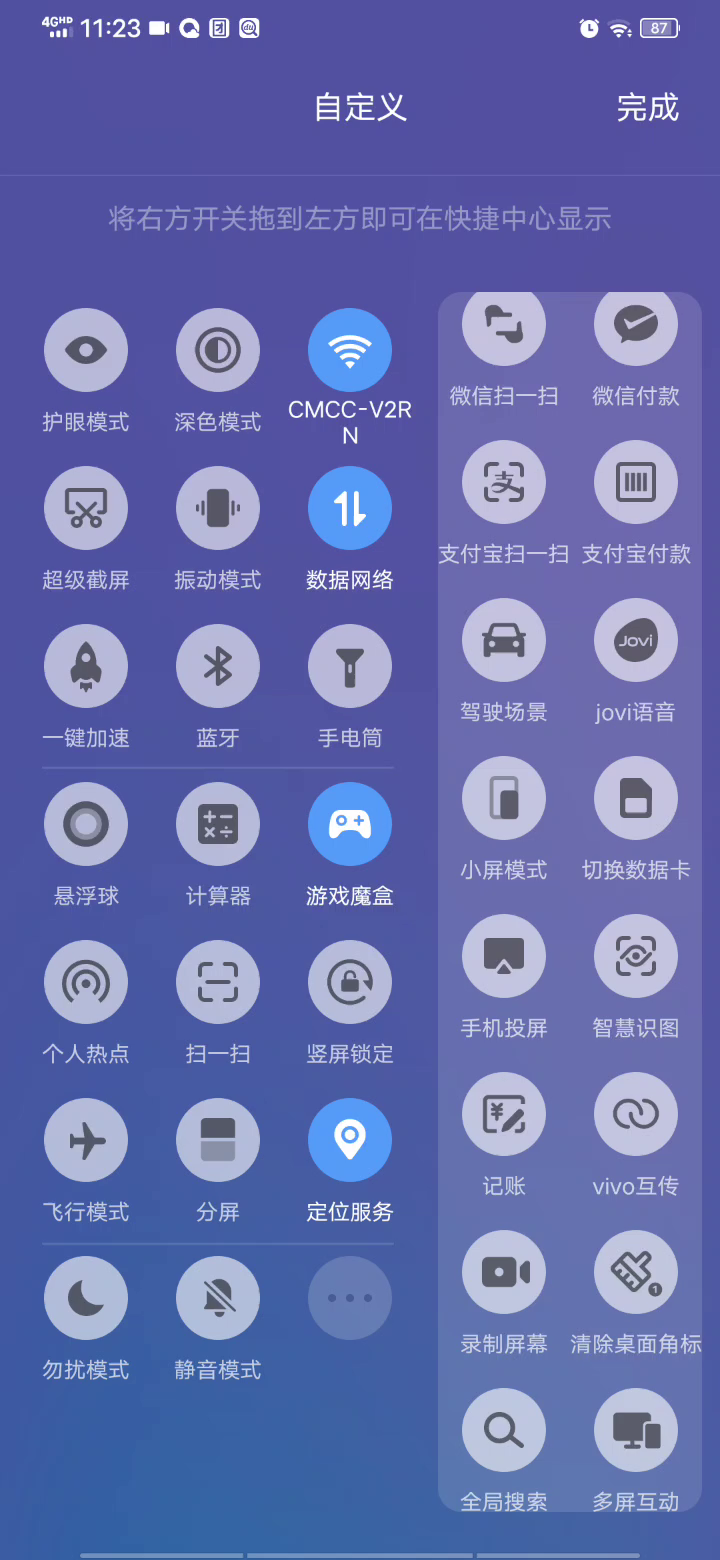Toggle 深色模式 dark mode
Viewport: 720px width, 1560px height.
point(218,350)
